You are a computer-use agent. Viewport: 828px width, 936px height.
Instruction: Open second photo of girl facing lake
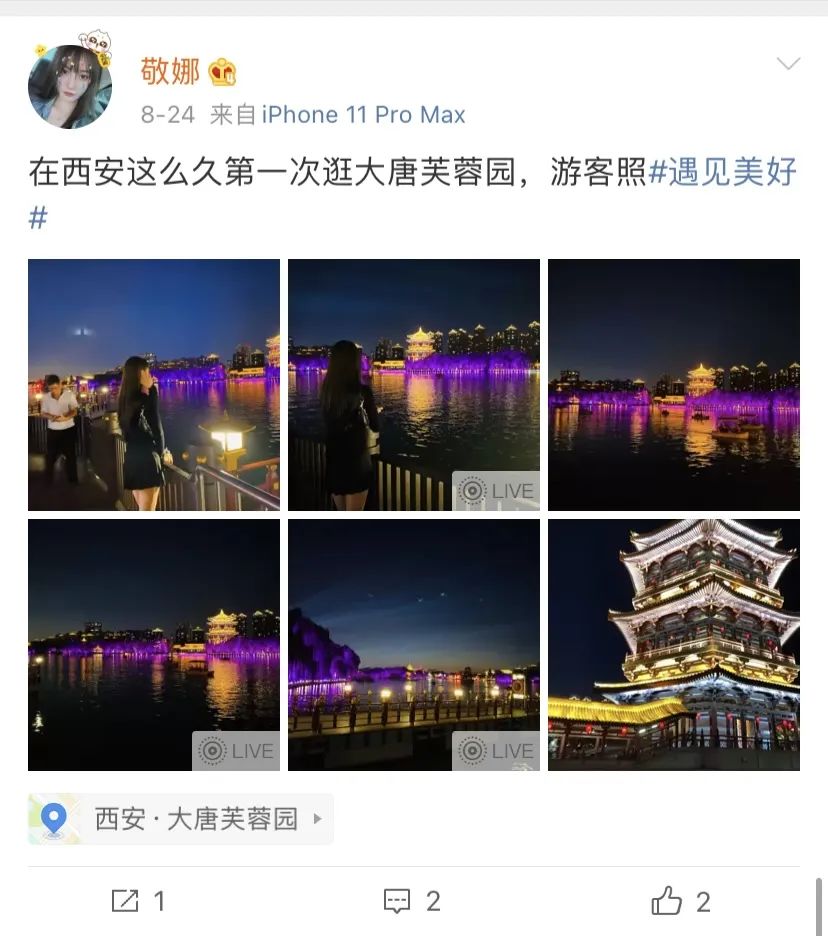tap(414, 385)
